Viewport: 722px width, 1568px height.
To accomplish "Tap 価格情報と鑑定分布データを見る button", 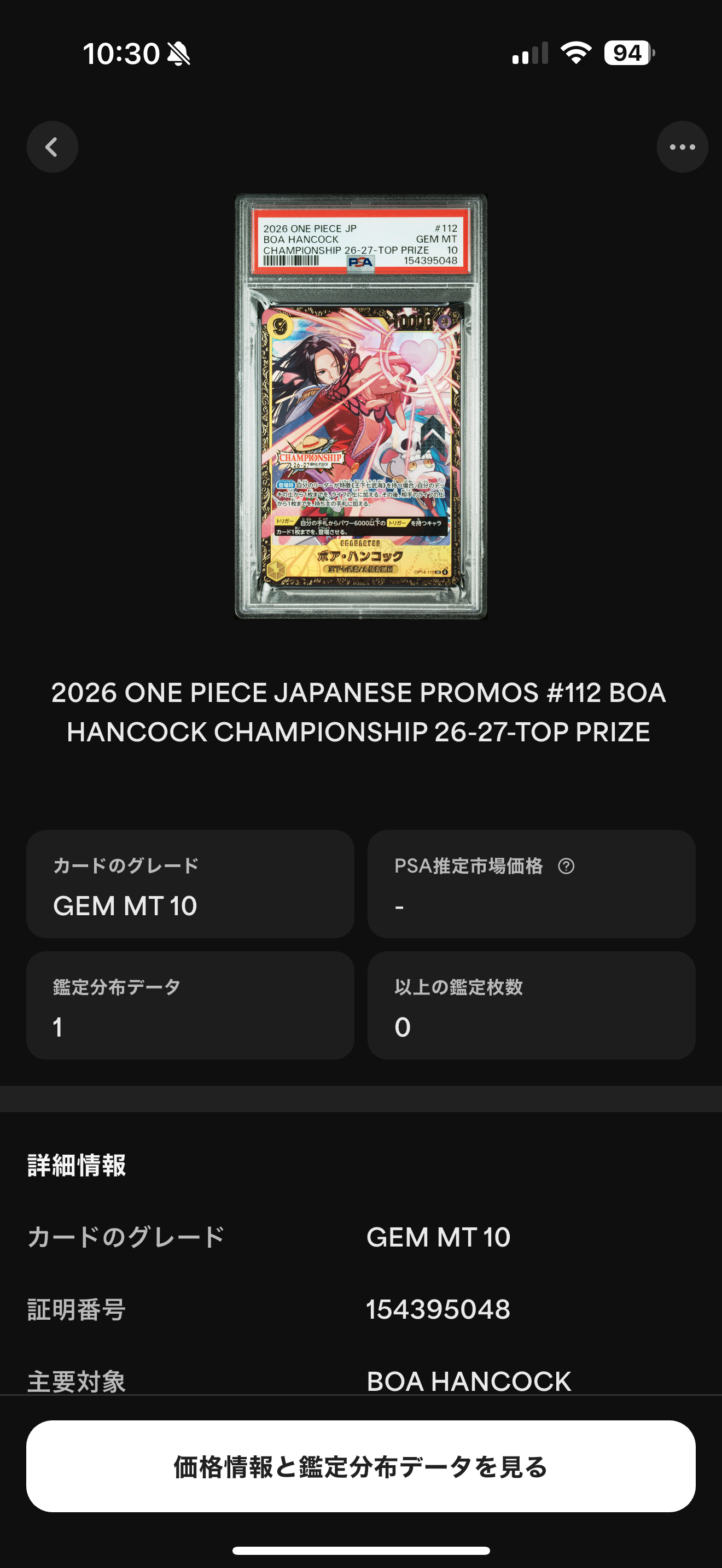I will click(x=361, y=1466).
